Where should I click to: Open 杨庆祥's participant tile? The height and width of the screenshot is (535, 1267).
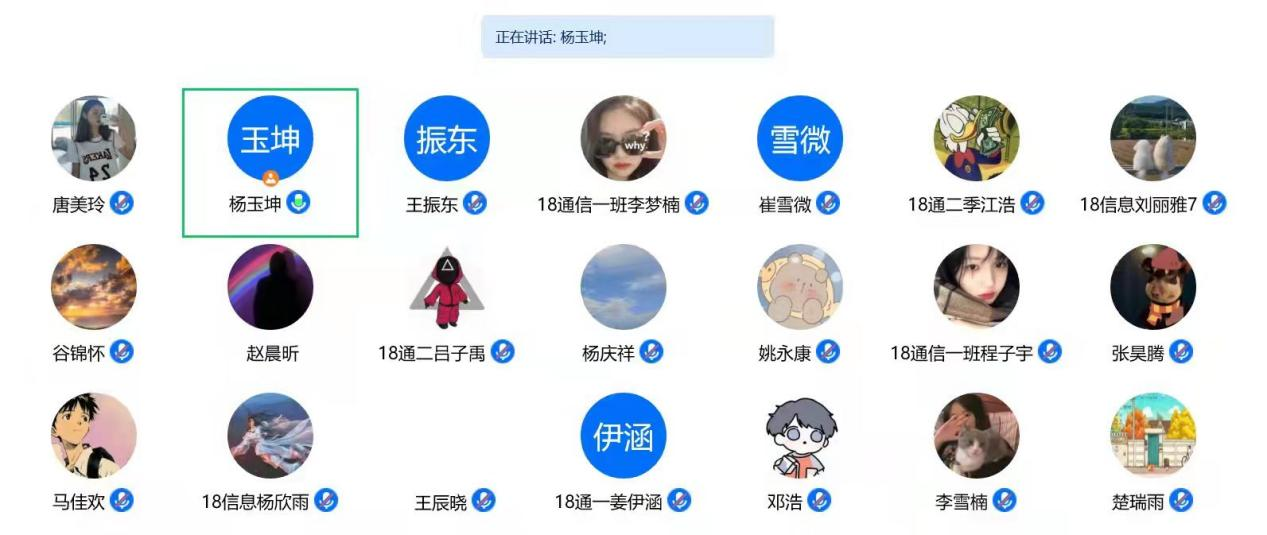[x=623, y=287]
